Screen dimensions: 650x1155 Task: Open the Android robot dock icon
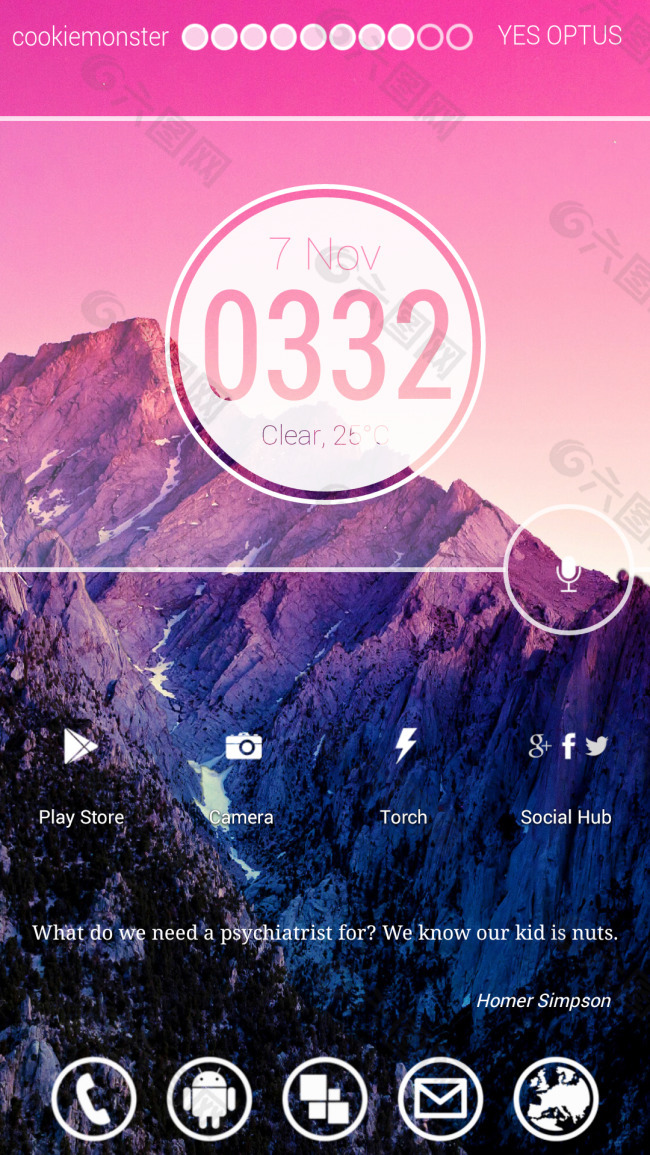(x=209, y=1099)
